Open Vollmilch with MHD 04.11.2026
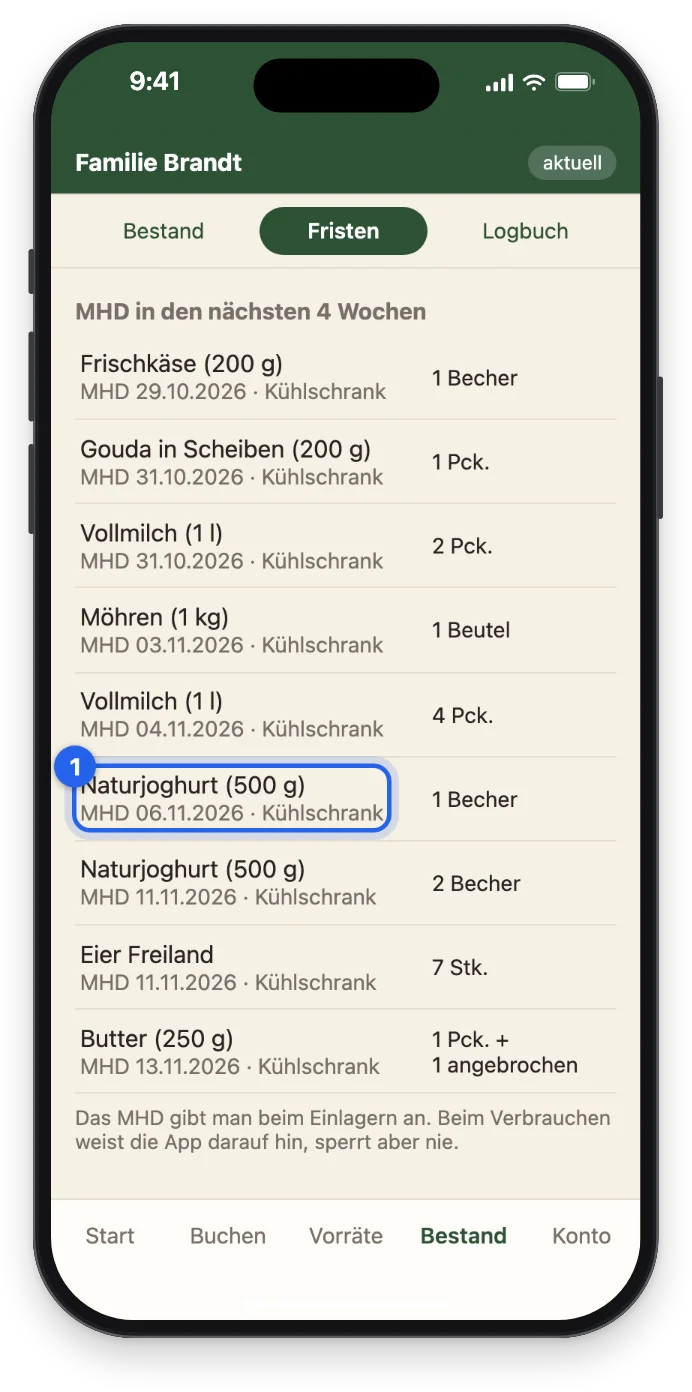692x1392 pixels. point(346,715)
